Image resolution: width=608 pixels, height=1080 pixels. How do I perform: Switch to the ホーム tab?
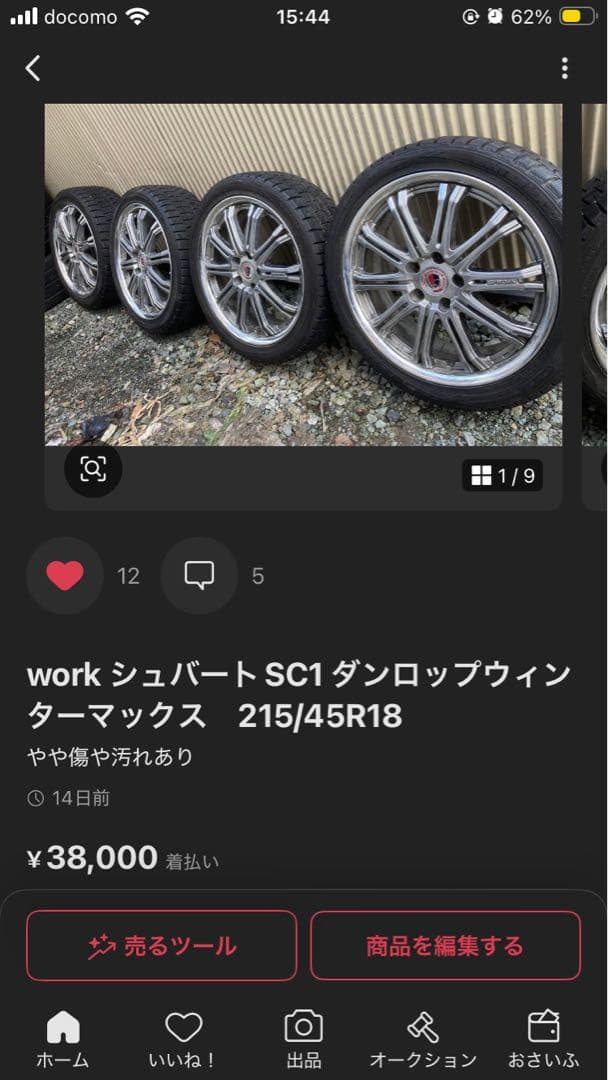coord(63,1038)
